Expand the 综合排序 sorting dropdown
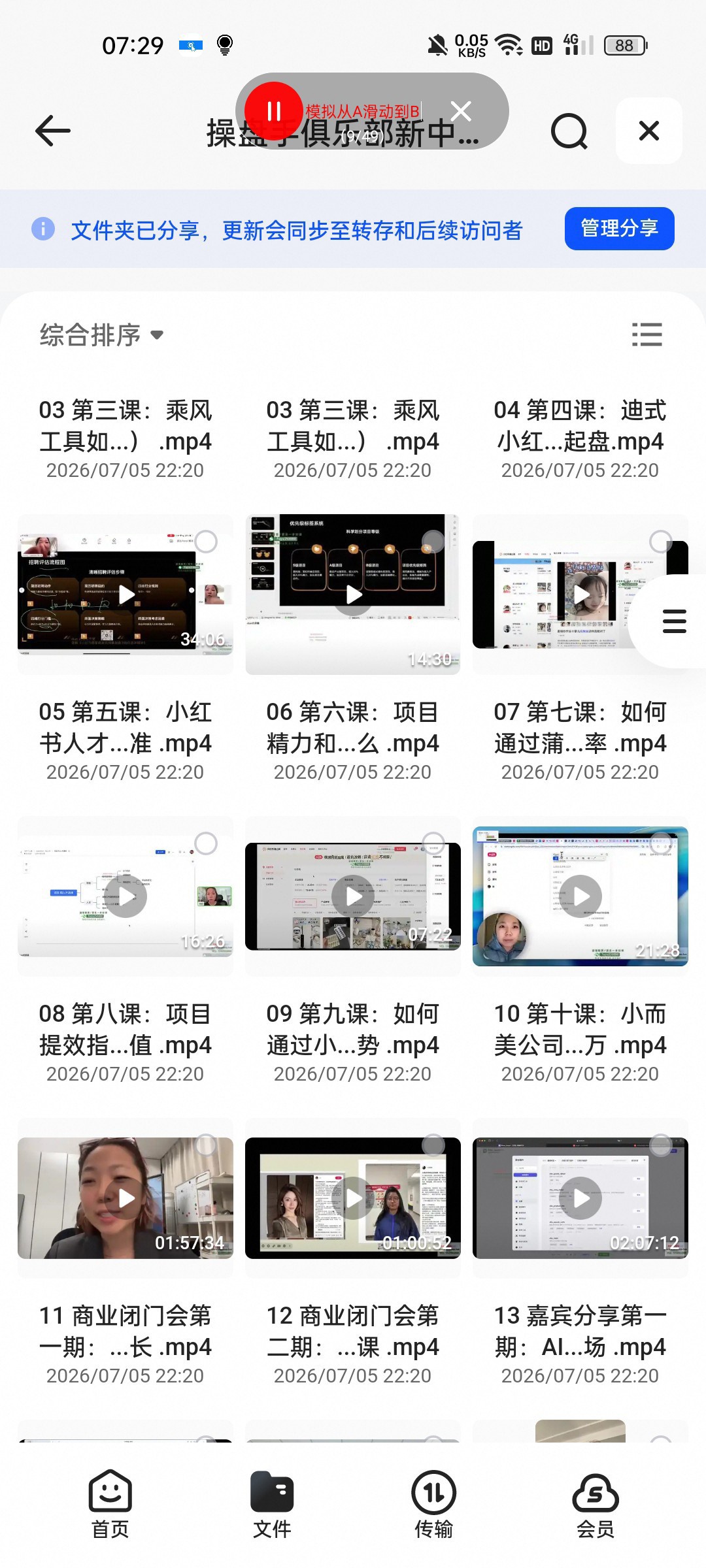Image resolution: width=706 pixels, height=1568 pixels. 101,335
